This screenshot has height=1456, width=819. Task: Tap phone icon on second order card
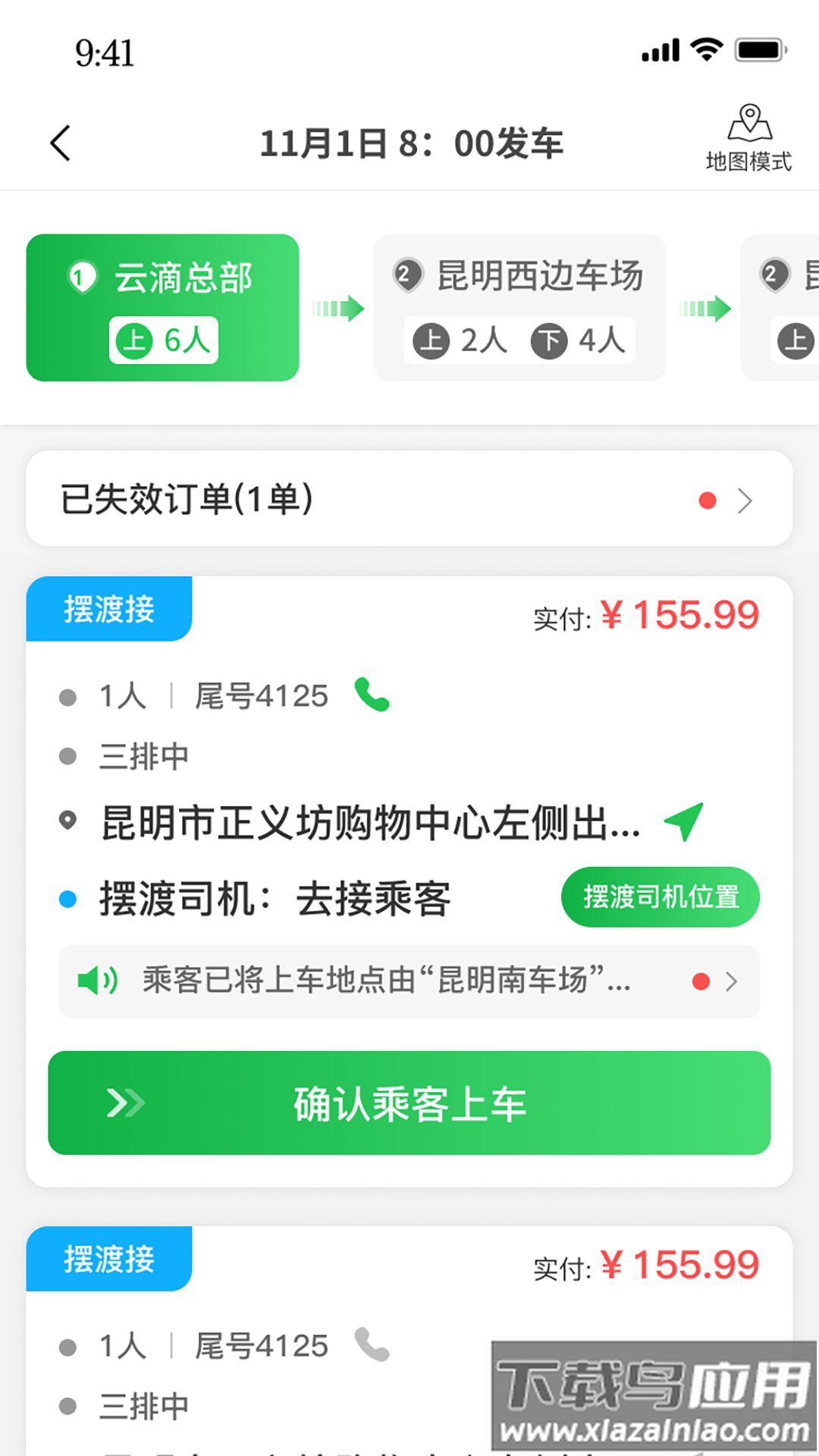coord(371,1345)
